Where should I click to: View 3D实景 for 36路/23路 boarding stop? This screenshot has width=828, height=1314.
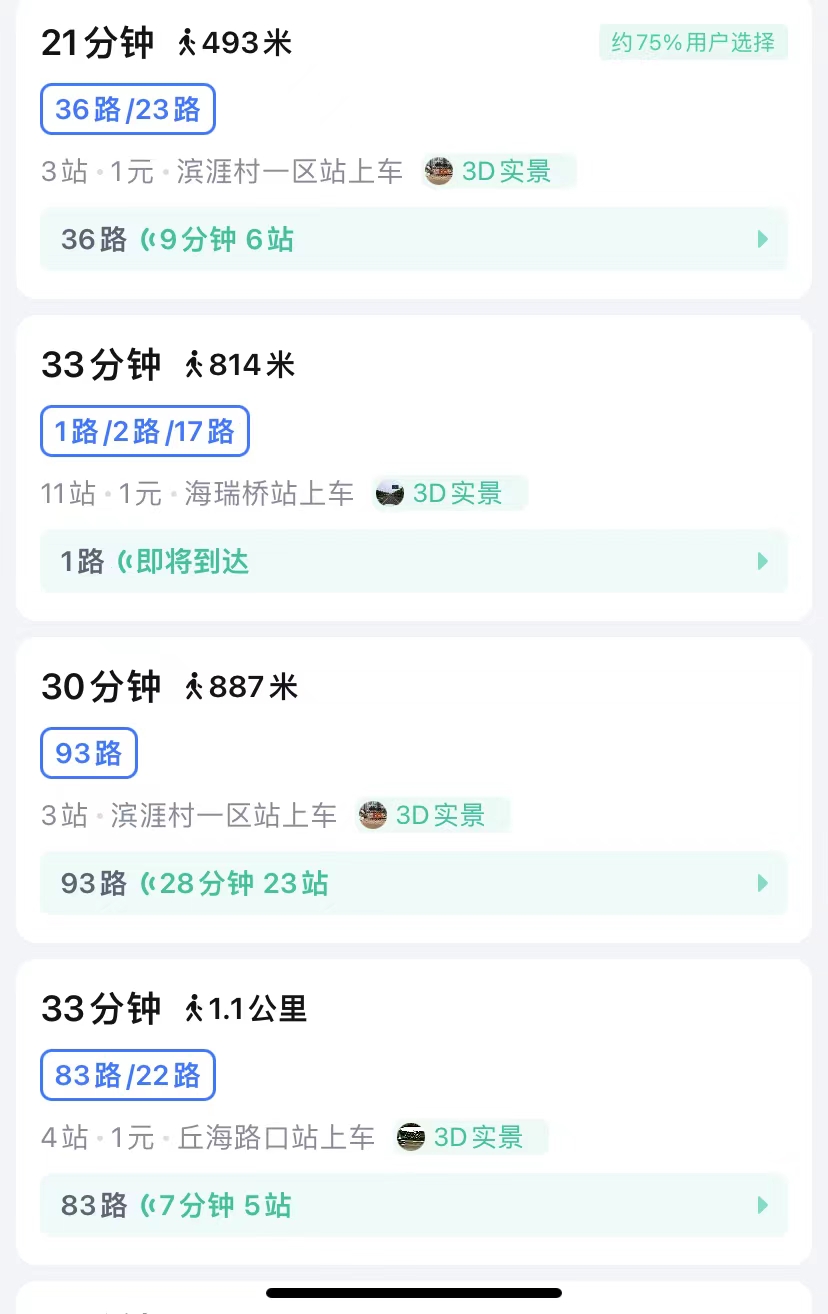pos(499,171)
